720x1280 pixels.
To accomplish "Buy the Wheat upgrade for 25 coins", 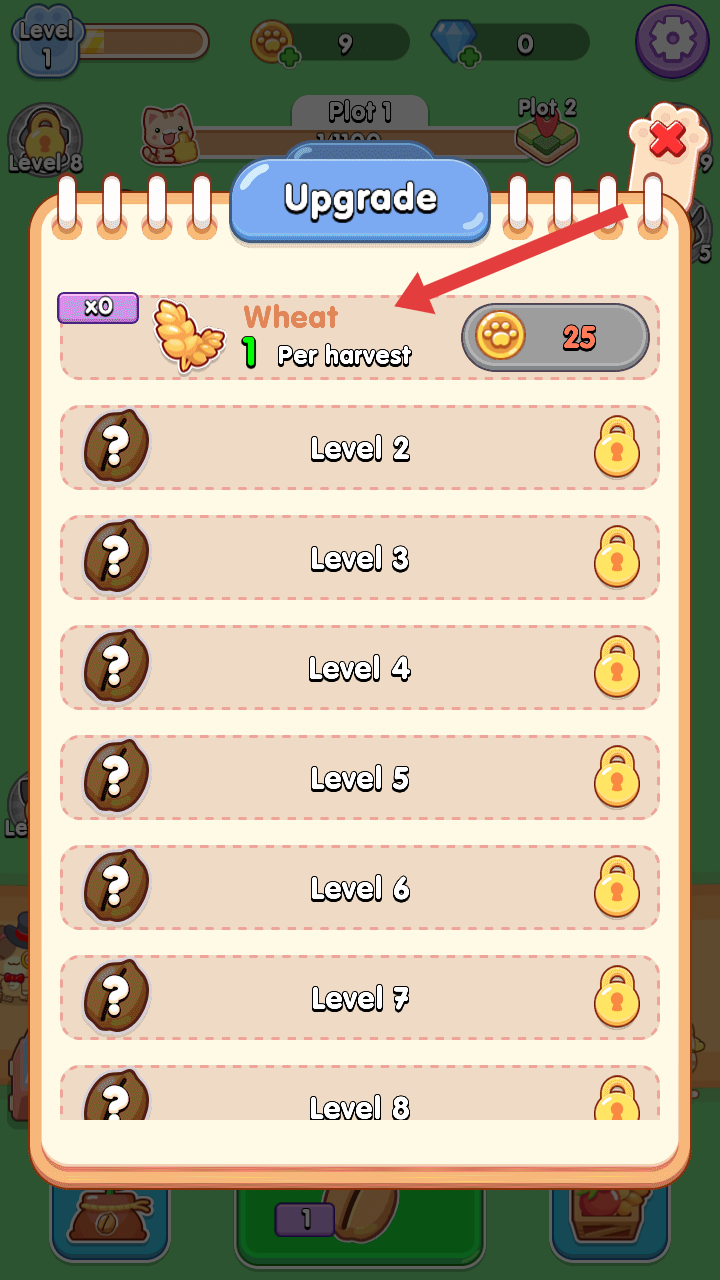I will pyautogui.click(x=555, y=338).
